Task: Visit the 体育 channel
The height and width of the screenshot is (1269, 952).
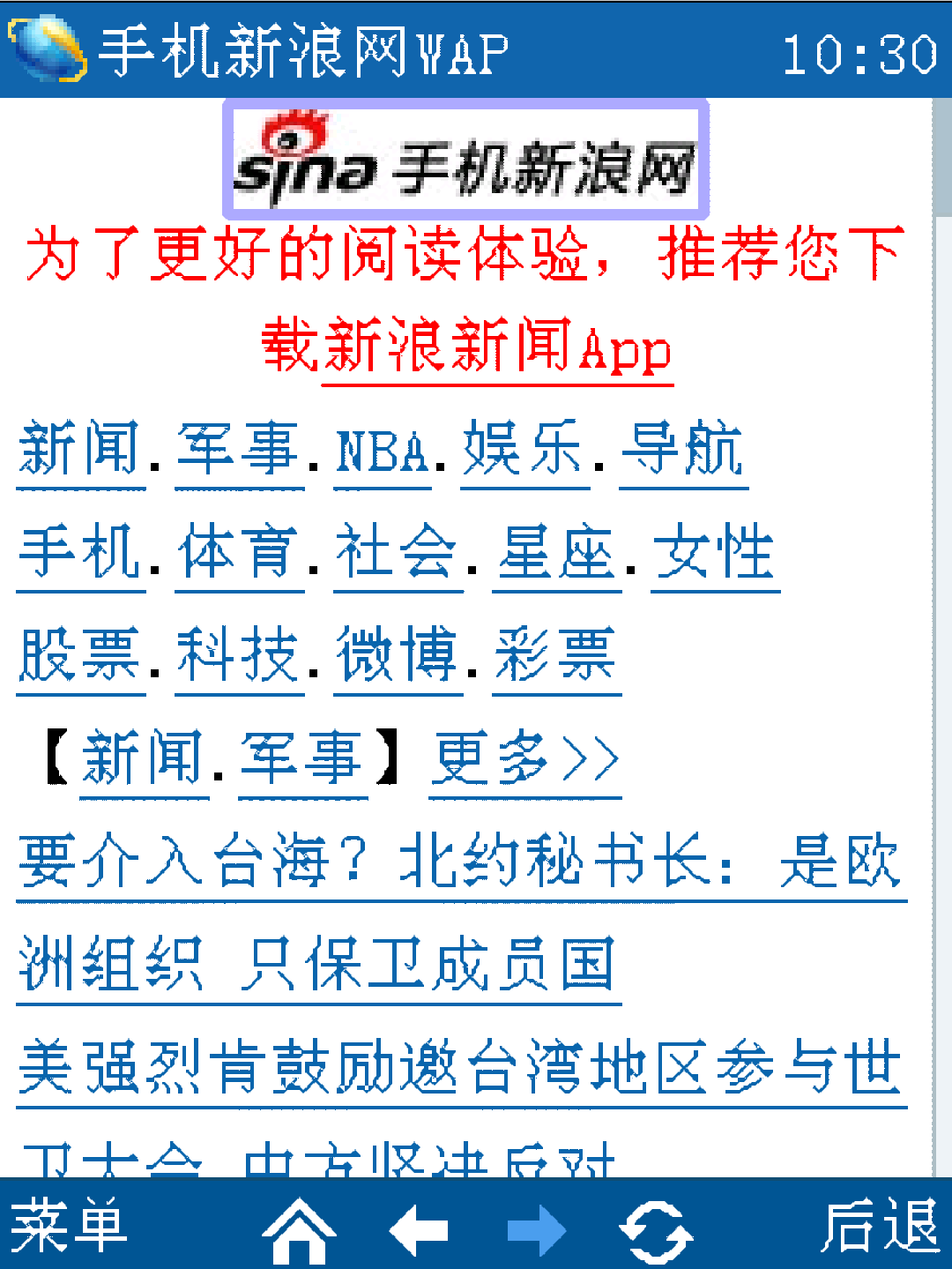Action: (239, 554)
